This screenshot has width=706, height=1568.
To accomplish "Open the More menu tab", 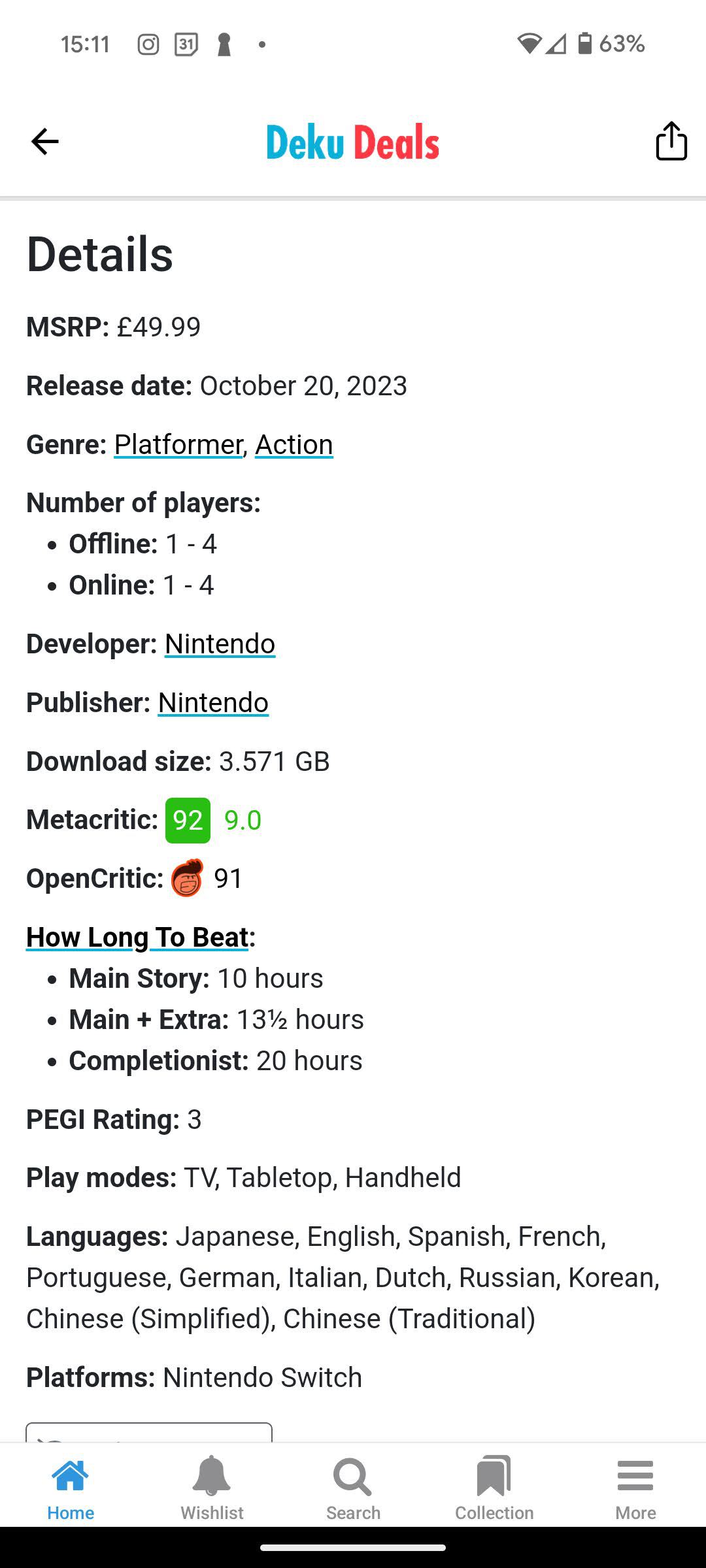I will [x=635, y=1487].
